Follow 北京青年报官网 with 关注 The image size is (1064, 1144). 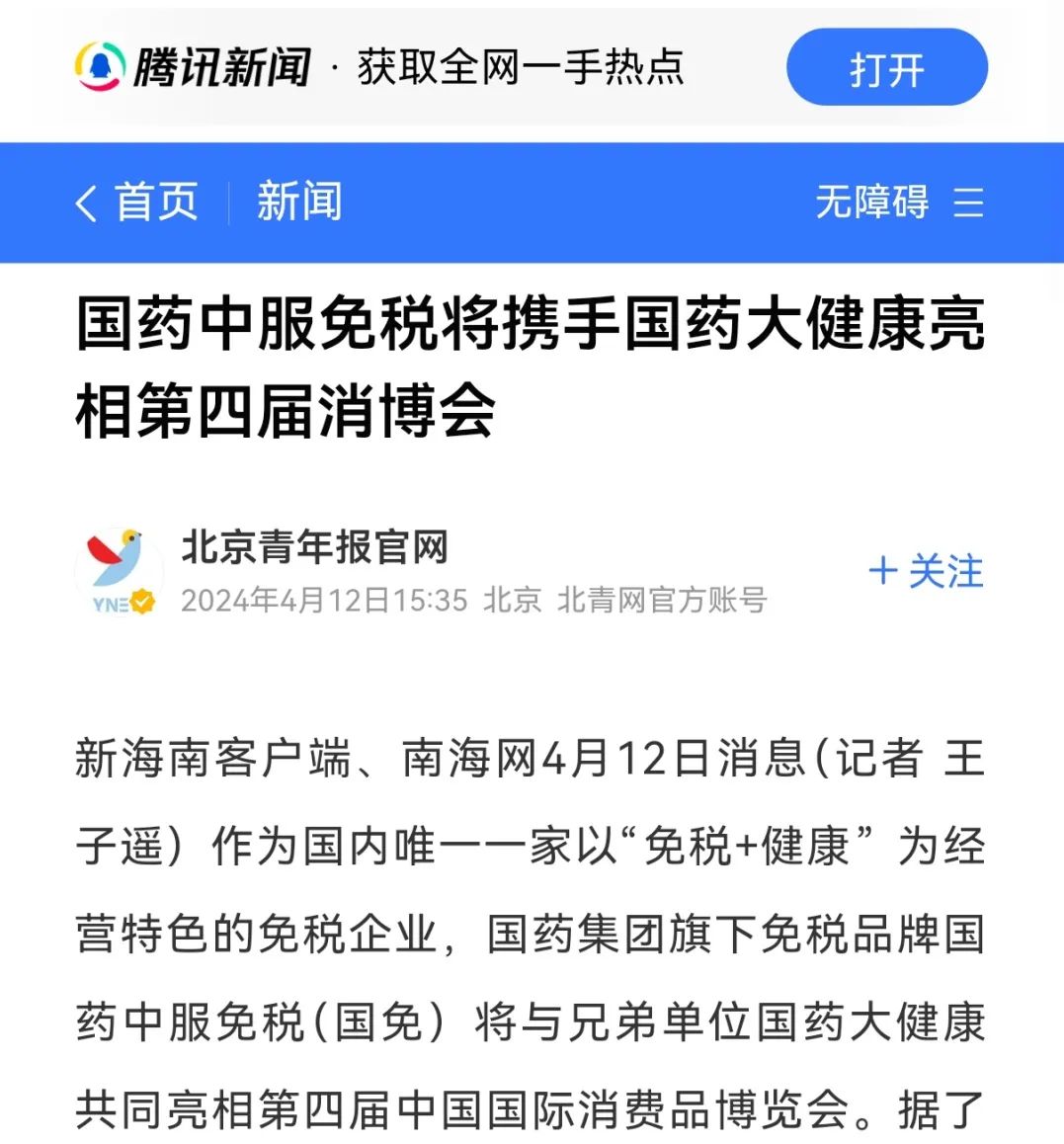[926, 571]
